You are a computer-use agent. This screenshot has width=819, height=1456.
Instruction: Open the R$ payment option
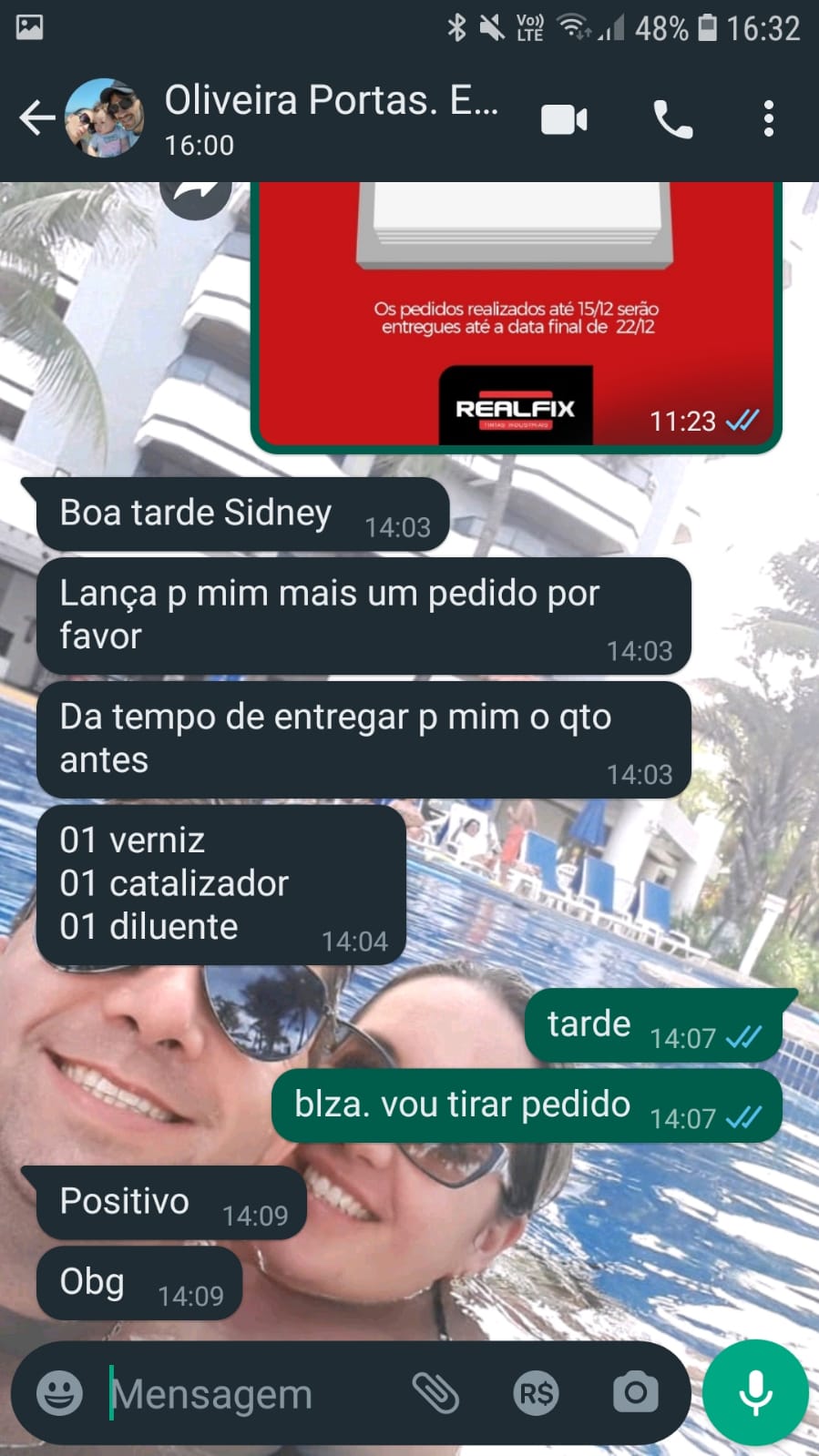(536, 1393)
